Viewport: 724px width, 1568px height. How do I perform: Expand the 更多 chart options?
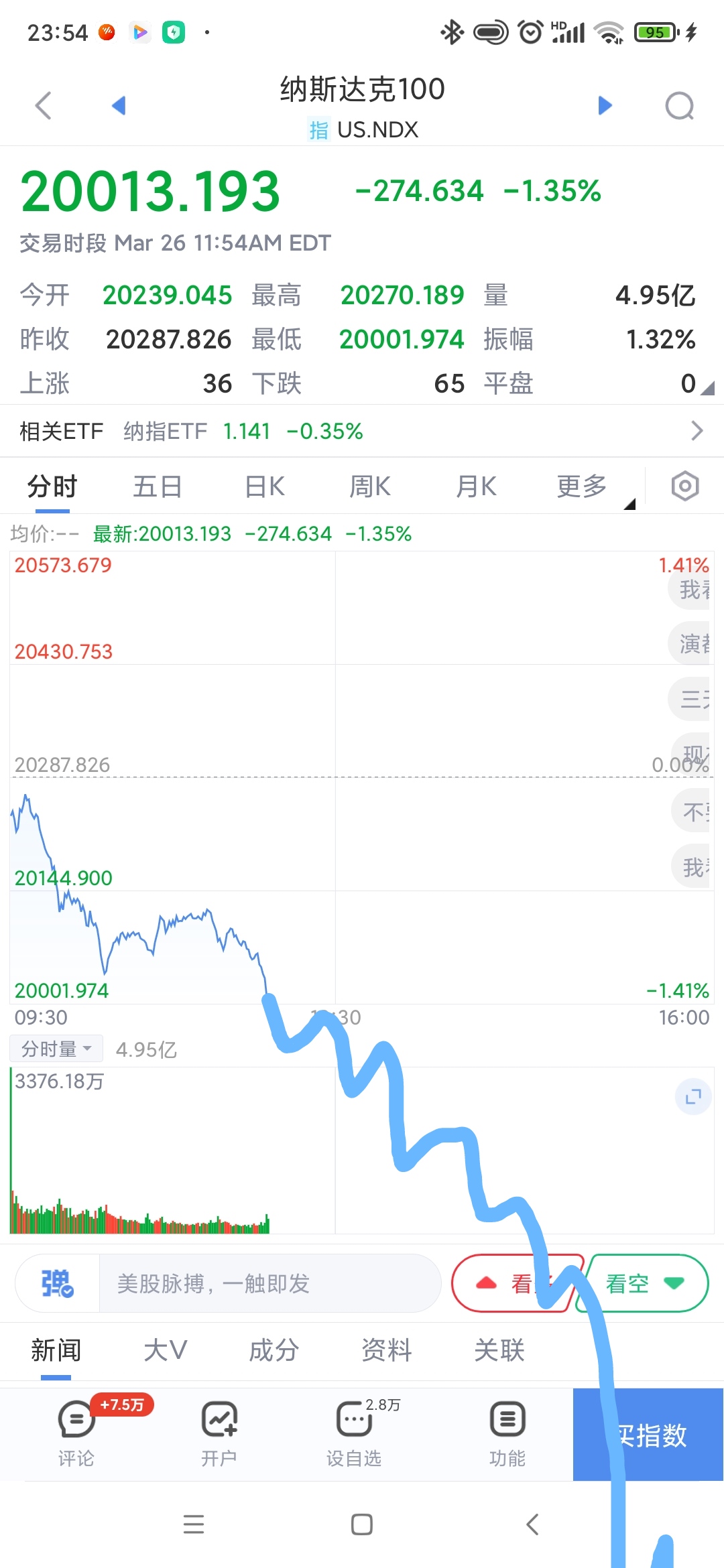(x=583, y=486)
